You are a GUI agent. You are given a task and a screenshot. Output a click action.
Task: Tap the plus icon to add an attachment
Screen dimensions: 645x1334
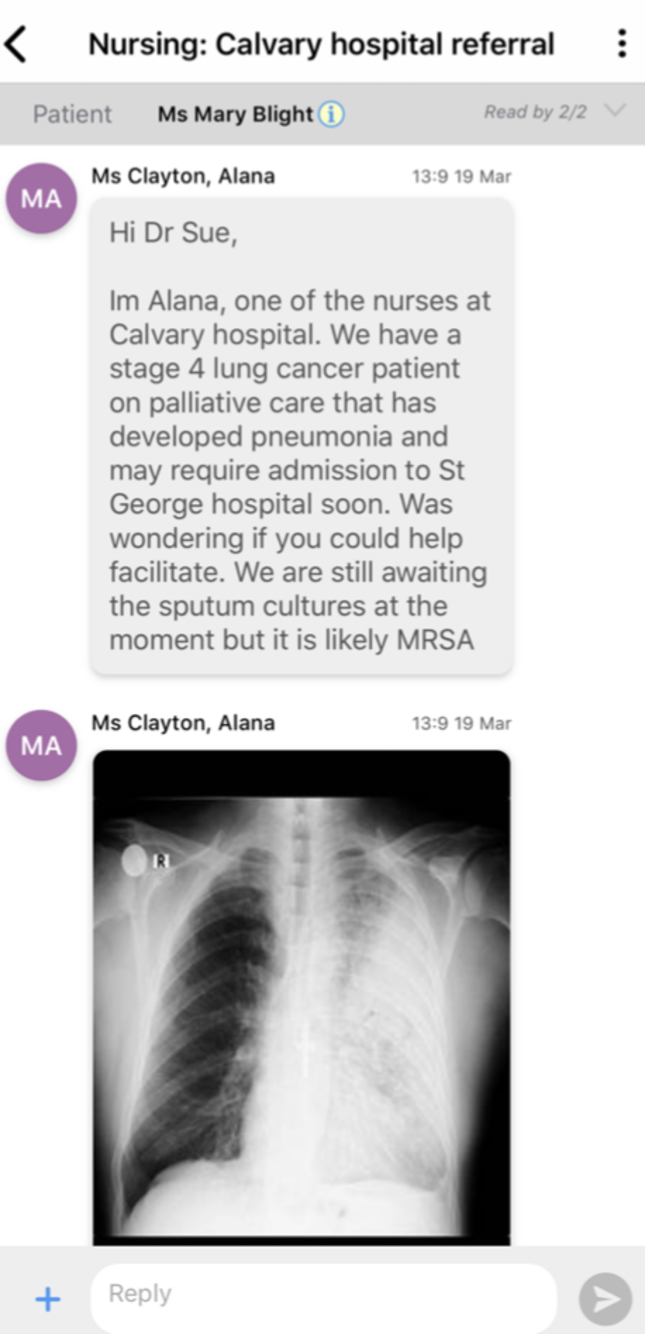[x=47, y=1298]
